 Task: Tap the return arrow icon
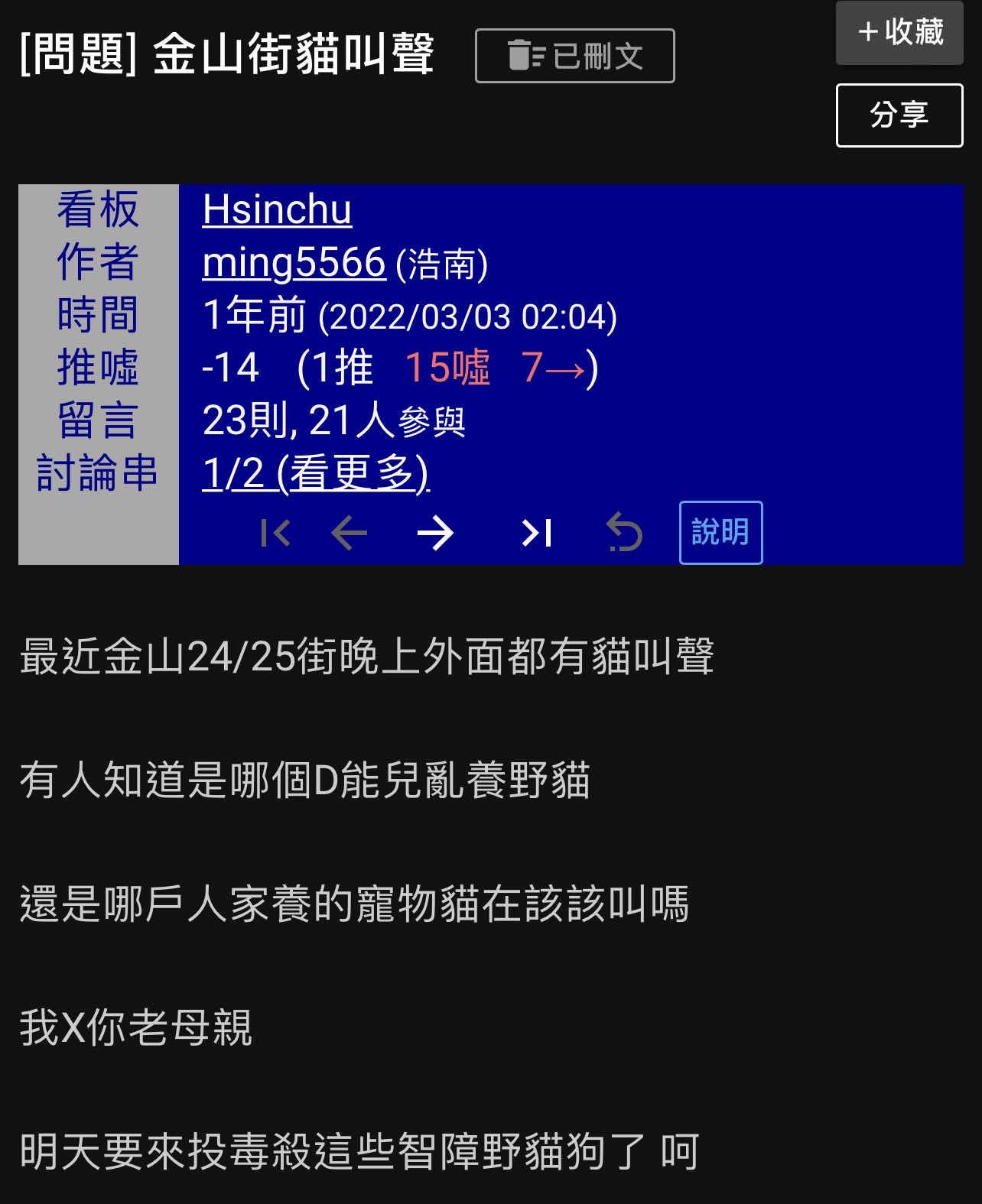(x=624, y=533)
